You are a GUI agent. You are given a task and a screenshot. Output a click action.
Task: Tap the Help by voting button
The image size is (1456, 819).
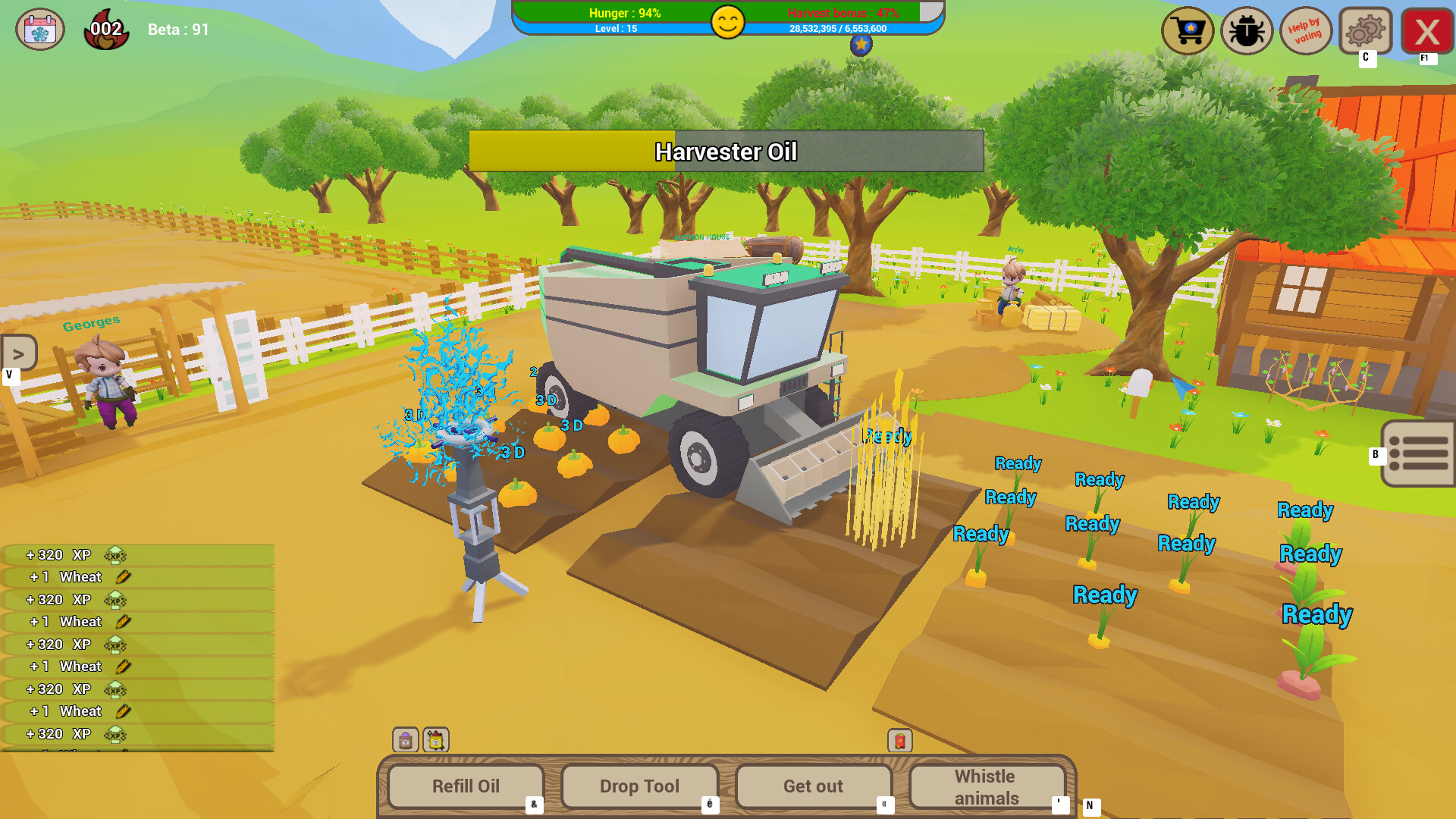[x=1305, y=31]
